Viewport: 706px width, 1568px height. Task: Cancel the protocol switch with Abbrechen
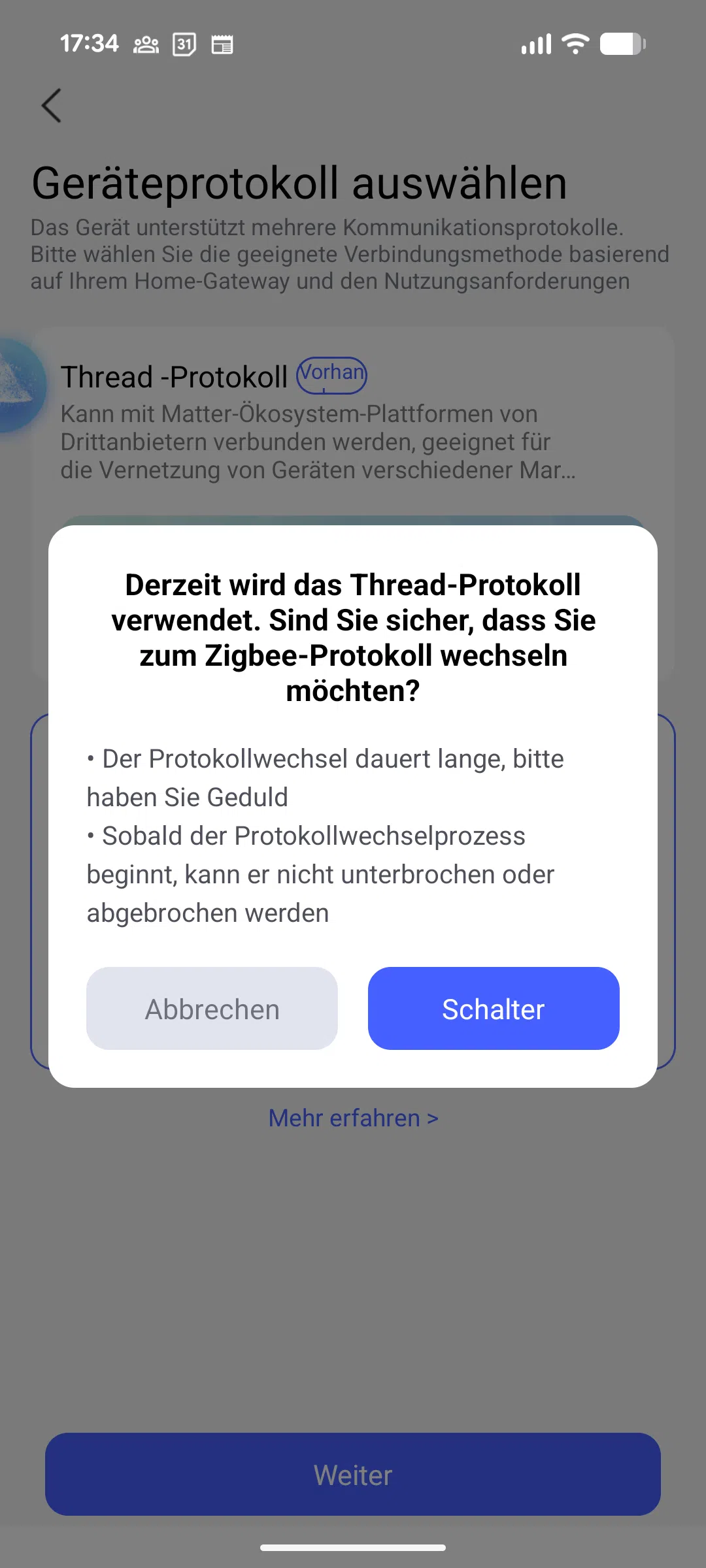click(x=212, y=1009)
